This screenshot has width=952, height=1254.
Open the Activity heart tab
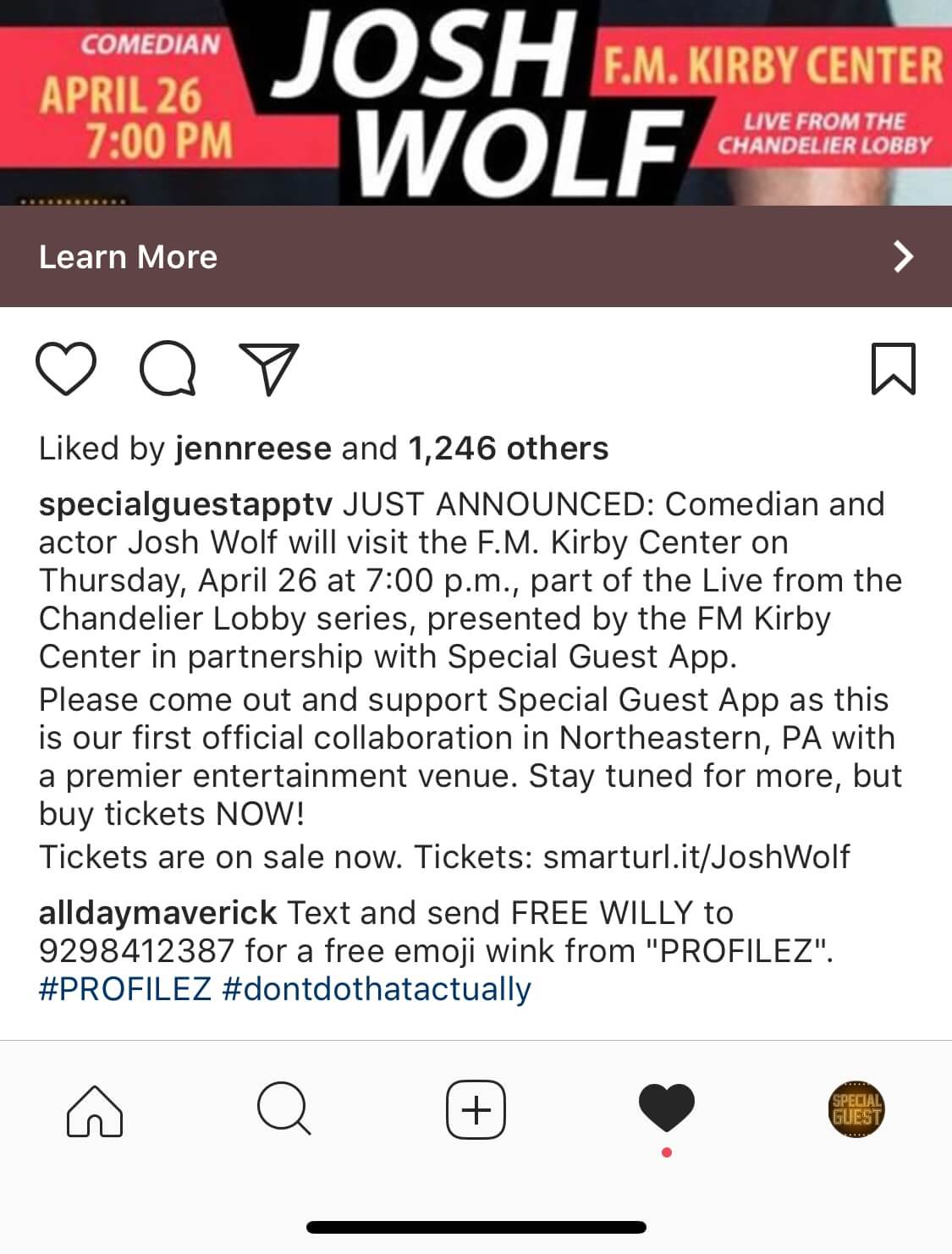coord(667,1108)
